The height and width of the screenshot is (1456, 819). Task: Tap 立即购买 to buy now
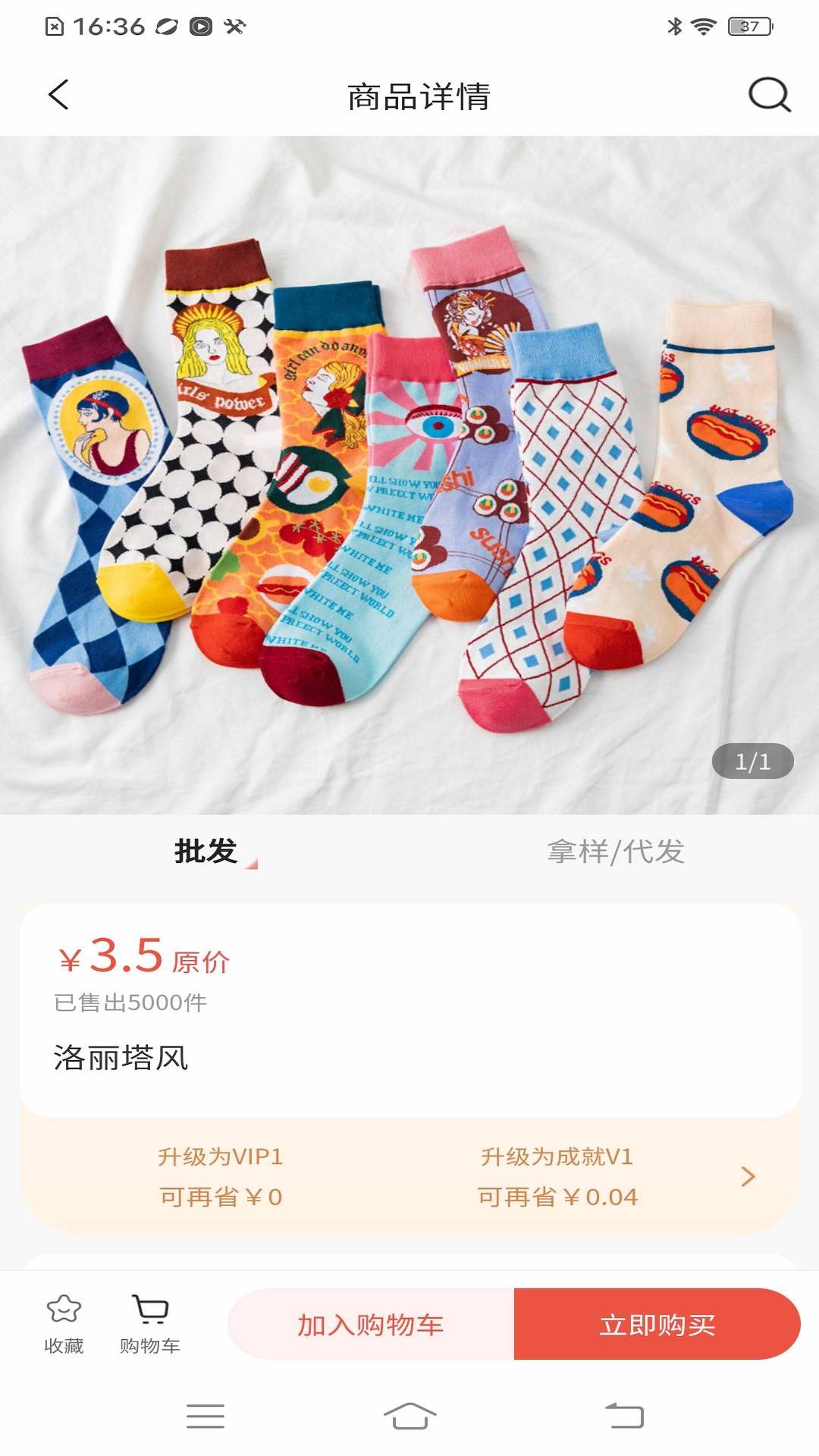click(657, 1324)
